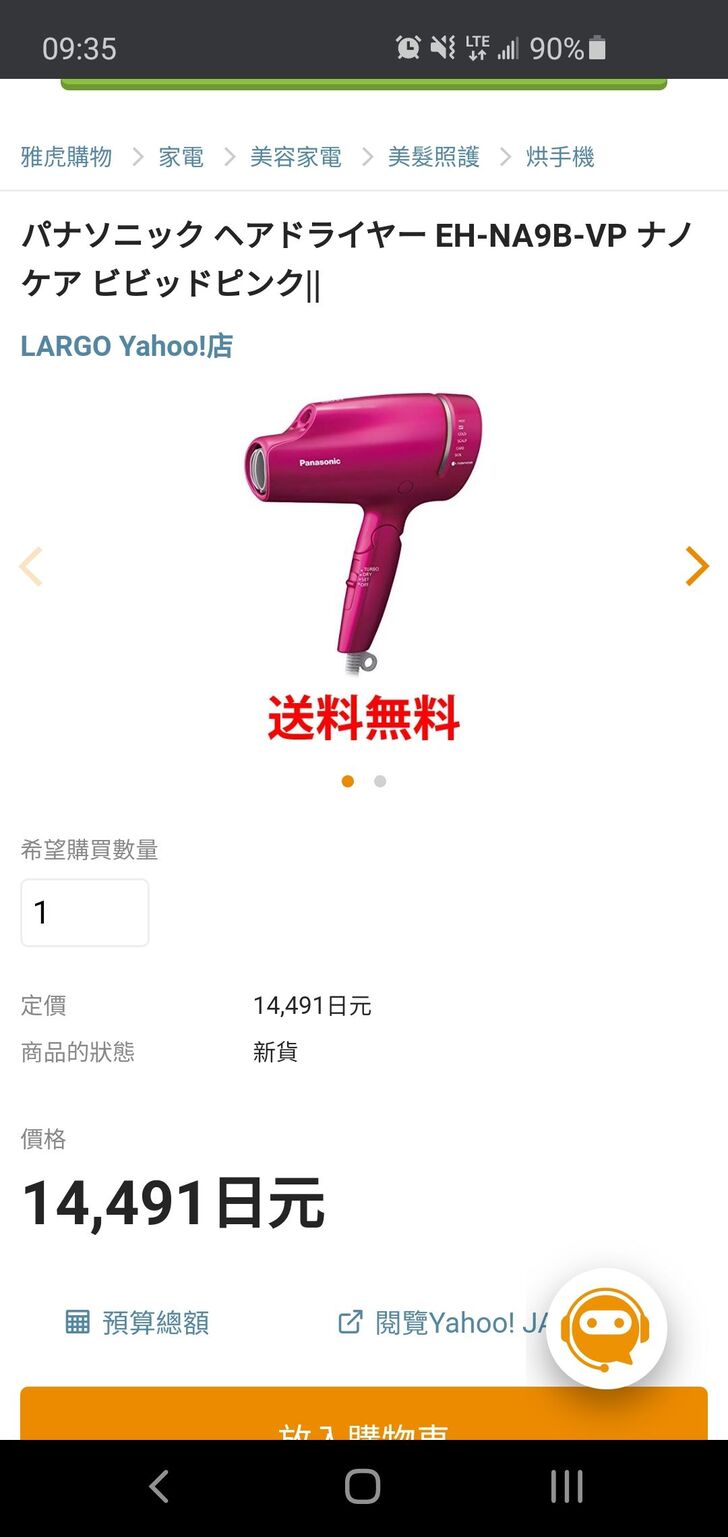
Task: Edit the 希望購買數量 quantity field
Action: (85, 912)
